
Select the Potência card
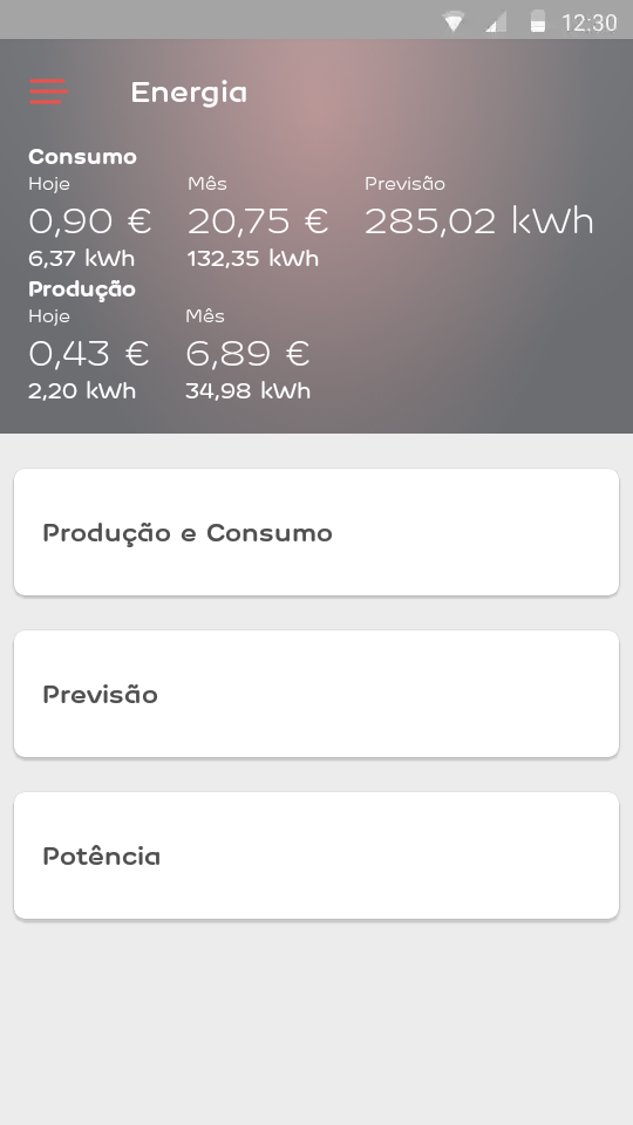tap(316, 856)
